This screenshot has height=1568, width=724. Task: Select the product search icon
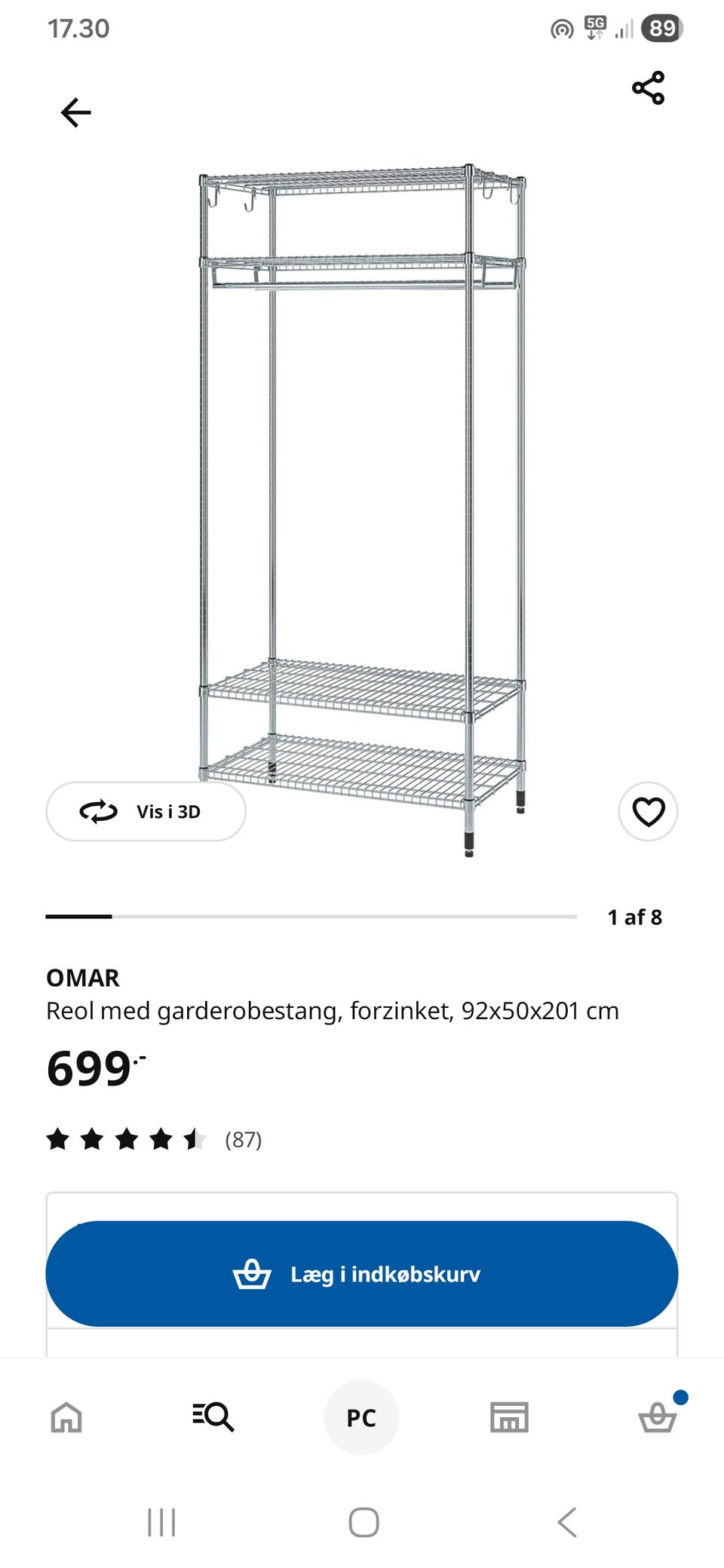(x=213, y=1417)
